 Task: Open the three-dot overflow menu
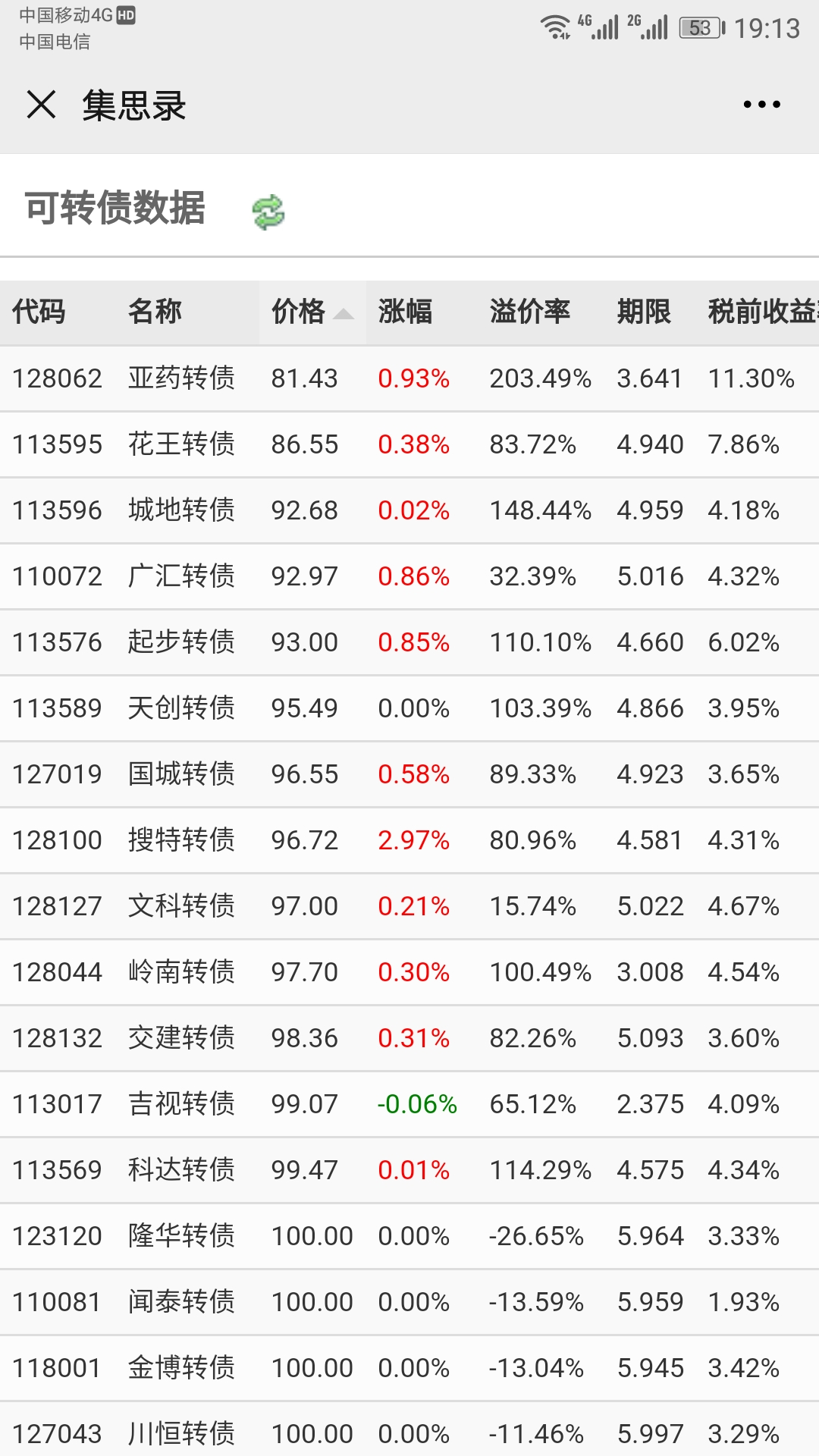pos(761,105)
